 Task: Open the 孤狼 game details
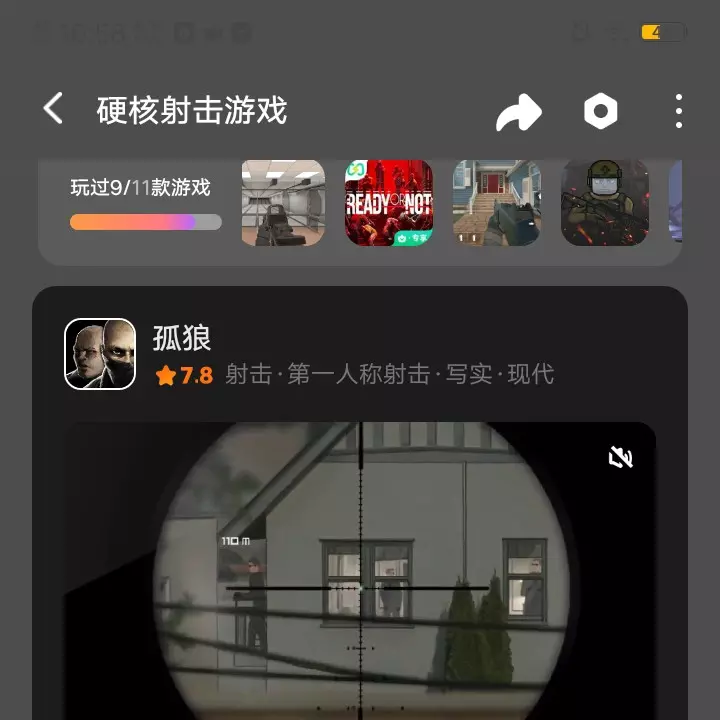181,338
